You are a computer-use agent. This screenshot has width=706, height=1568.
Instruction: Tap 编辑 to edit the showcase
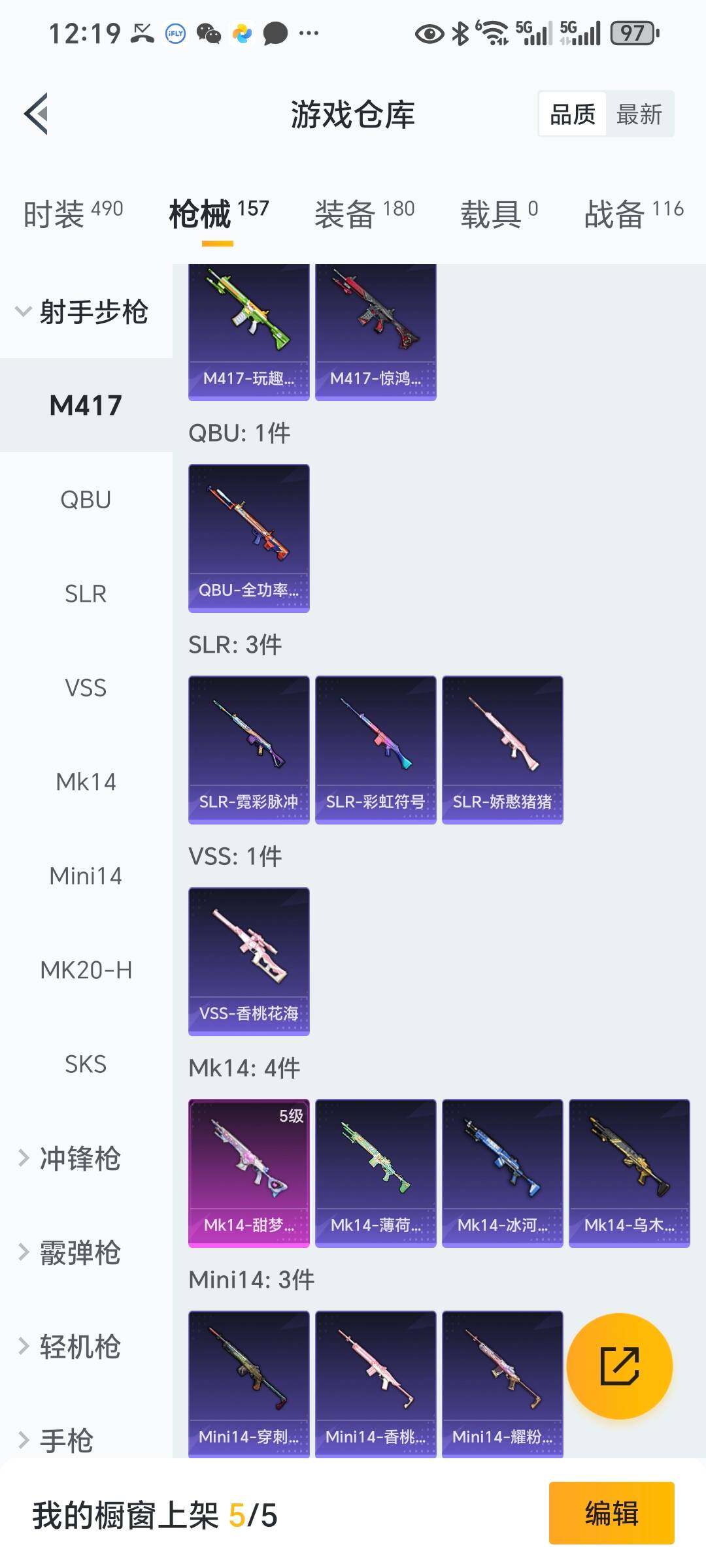point(611,1514)
